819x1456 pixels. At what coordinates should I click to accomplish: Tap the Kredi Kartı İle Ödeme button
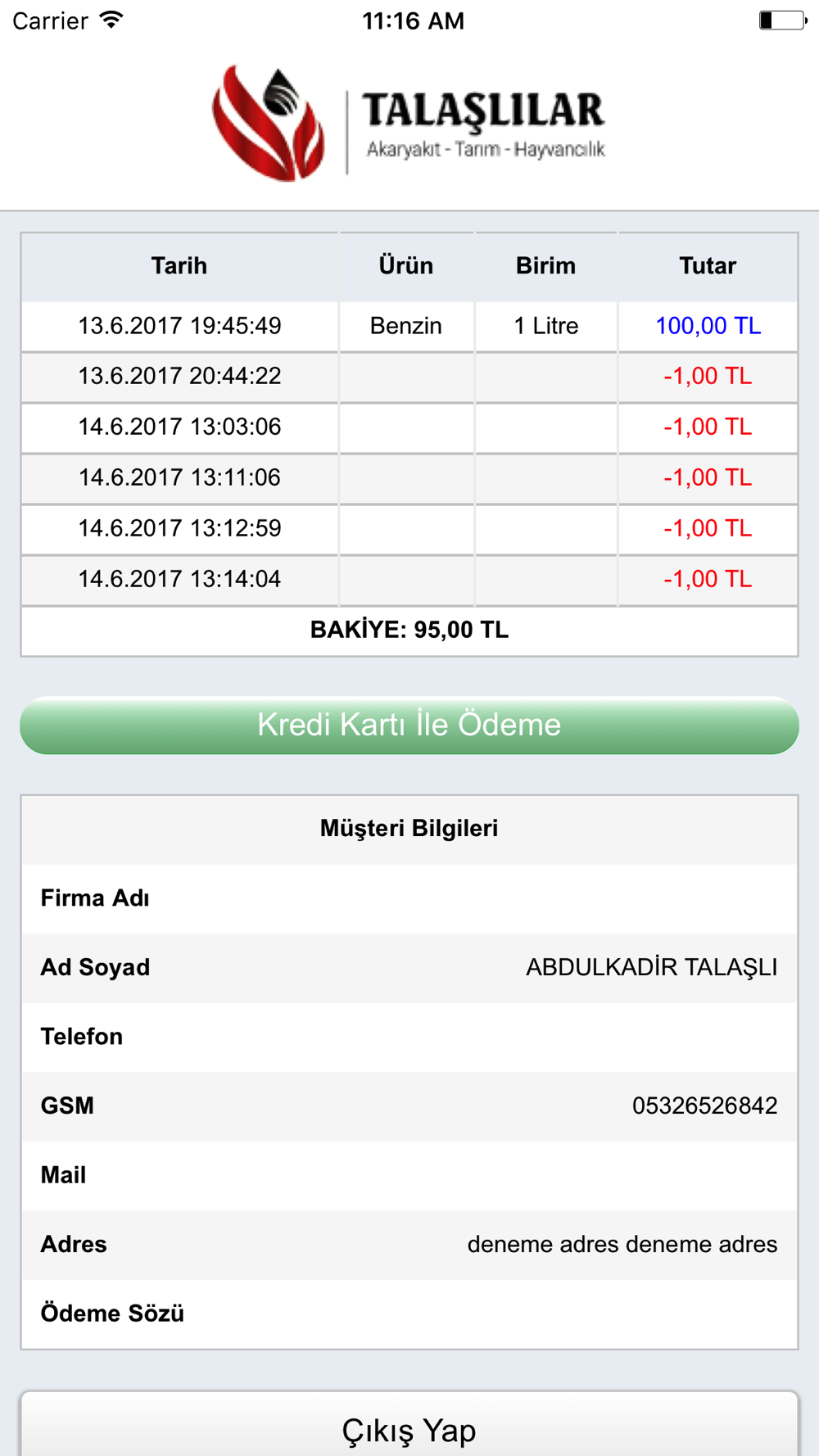tap(409, 725)
